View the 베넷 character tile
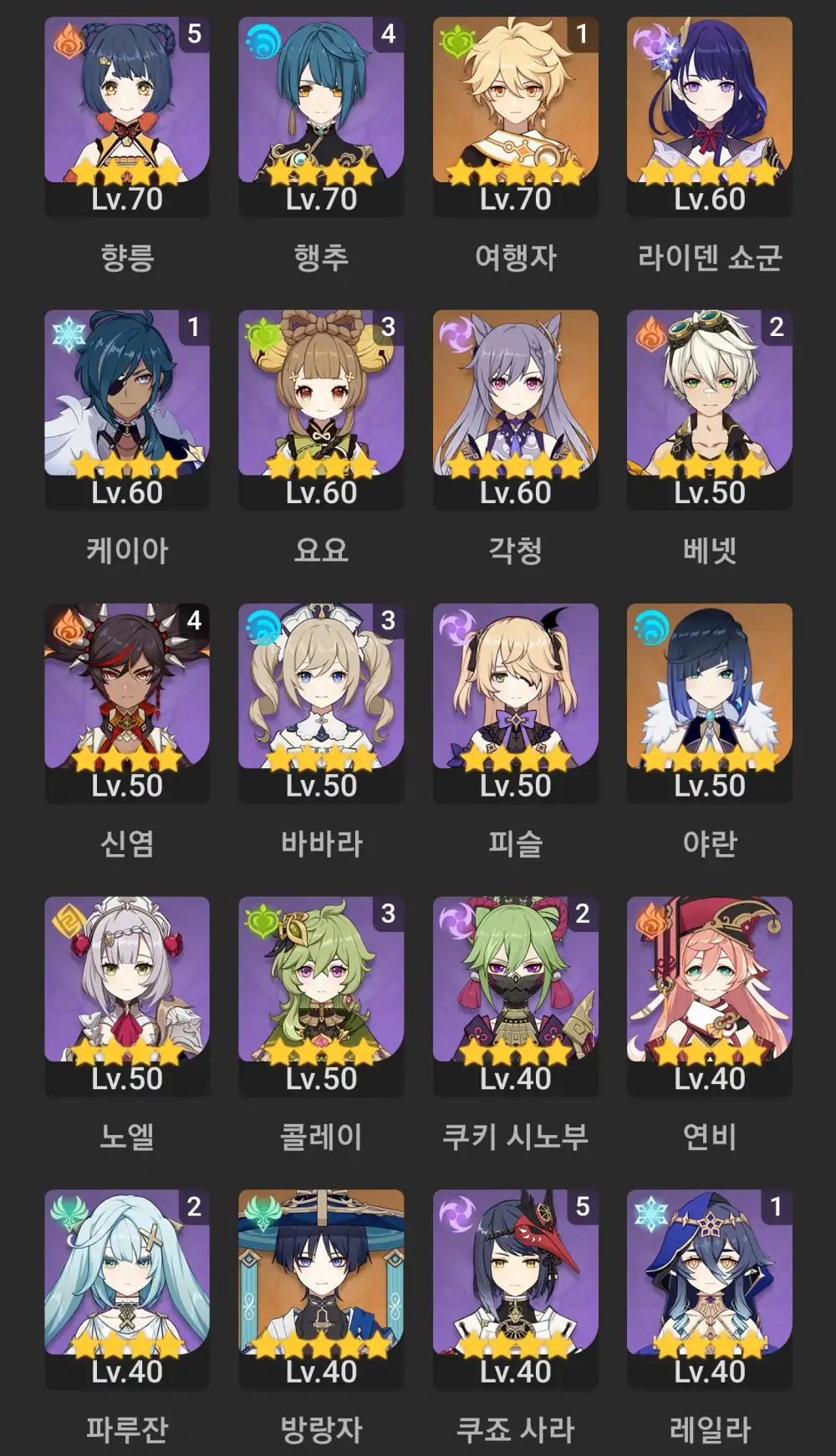Image resolution: width=836 pixels, height=1456 pixels. click(709, 409)
